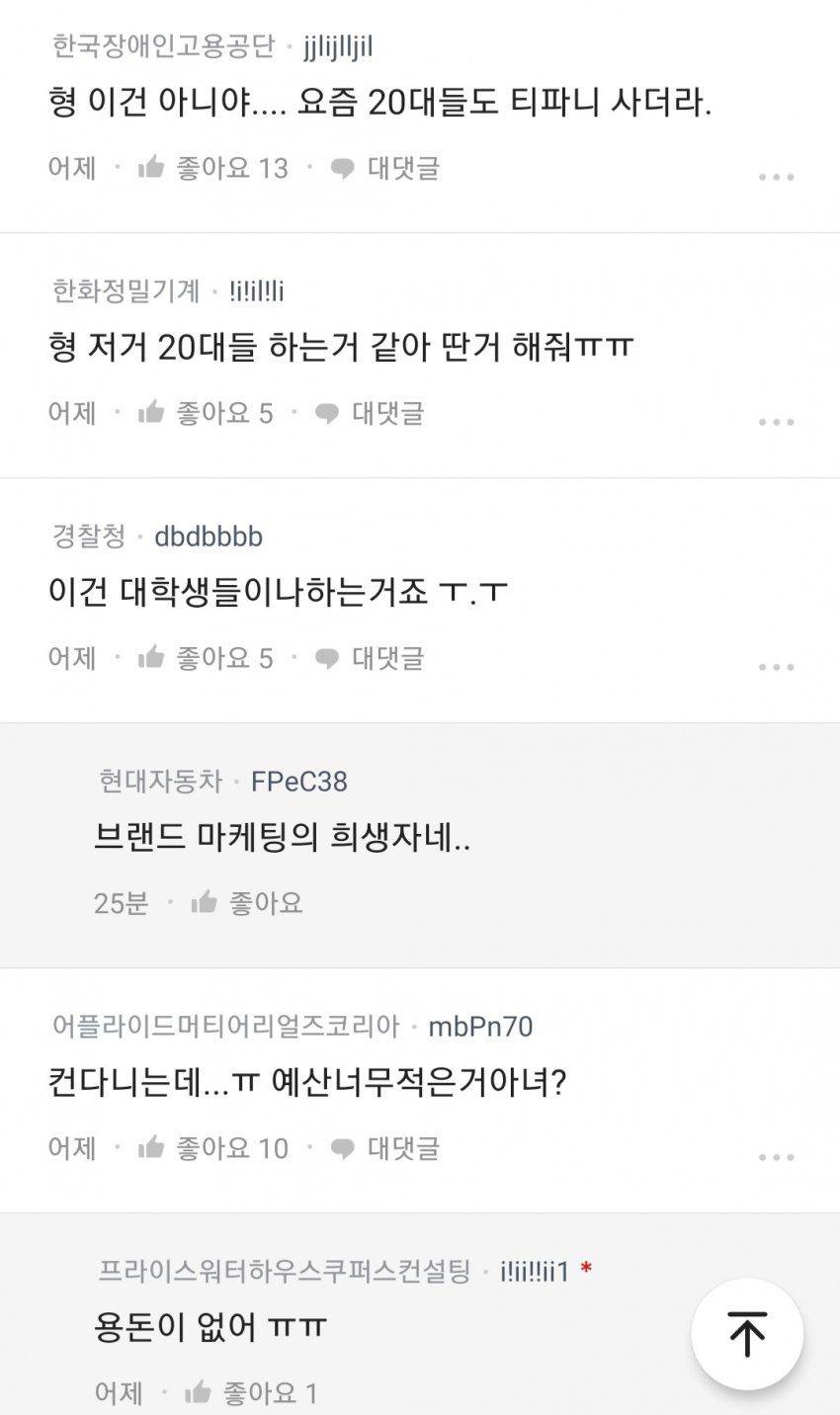840x1415 pixels.
Task: Reply to the 한화정밀기계 comment
Action: coord(369,413)
